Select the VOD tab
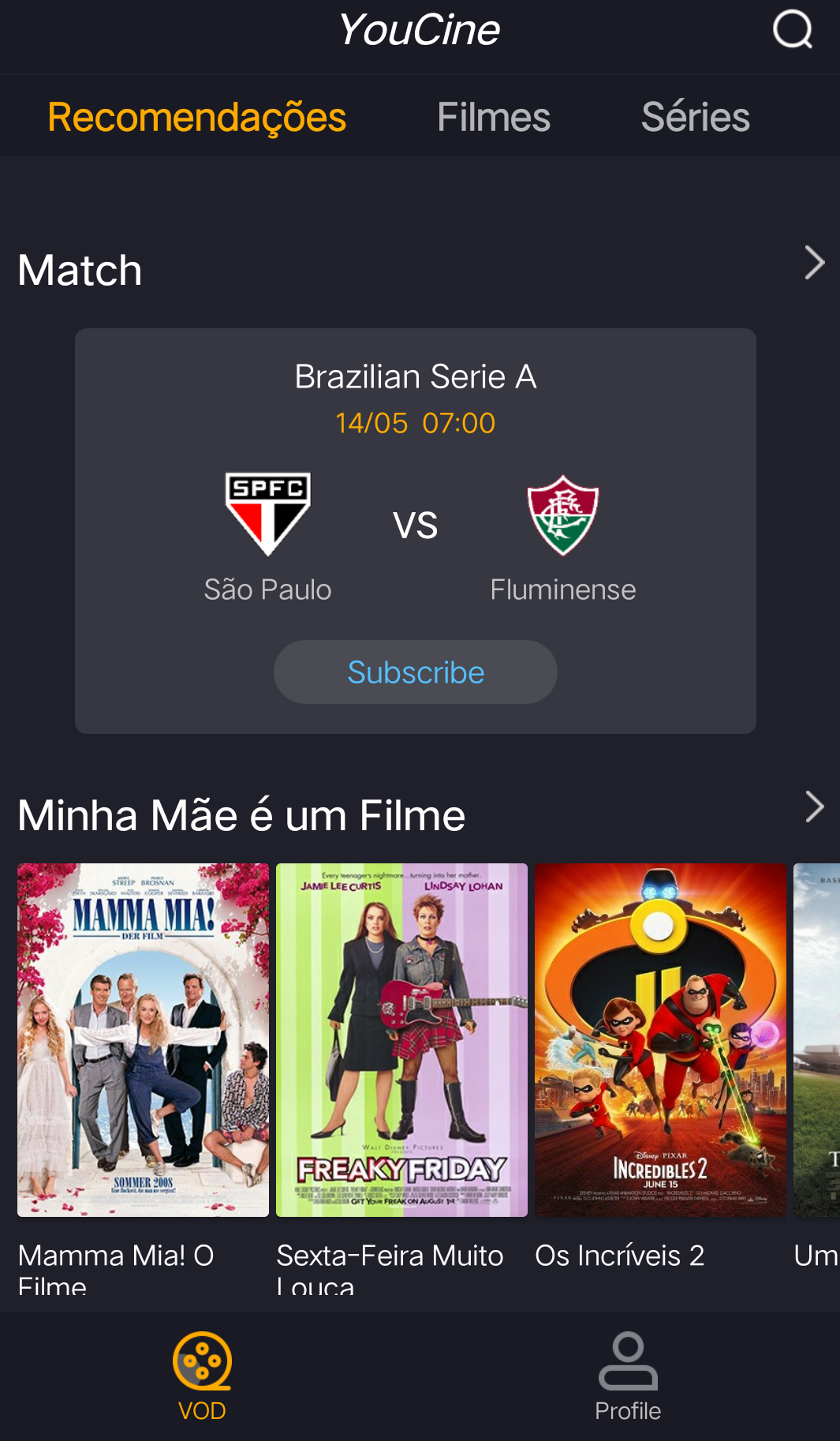The width and height of the screenshot is (840, 1441). [x=203, y=1377]
